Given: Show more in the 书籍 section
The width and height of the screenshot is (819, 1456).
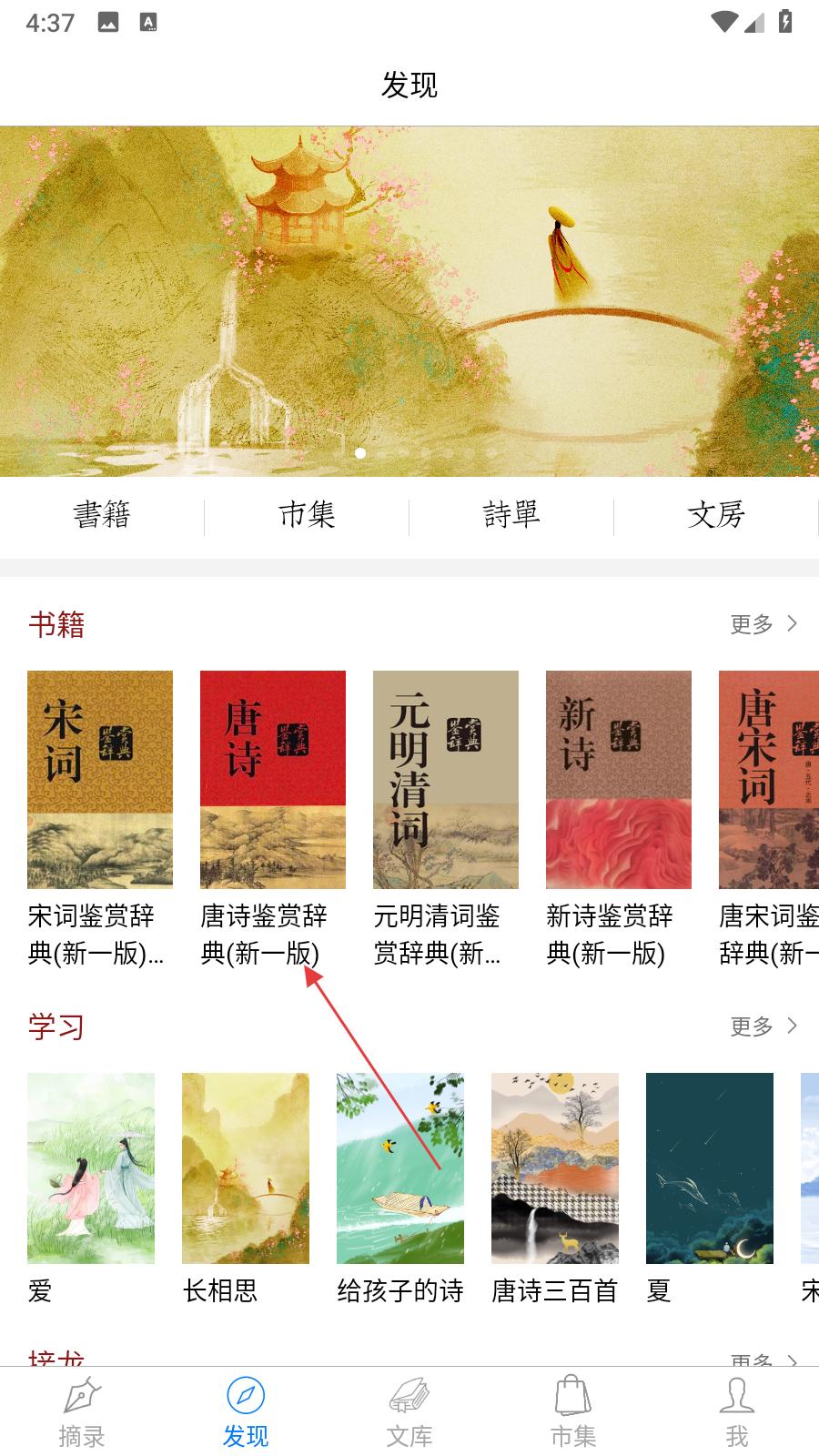Looking at the screenshot, I should 763,624.
